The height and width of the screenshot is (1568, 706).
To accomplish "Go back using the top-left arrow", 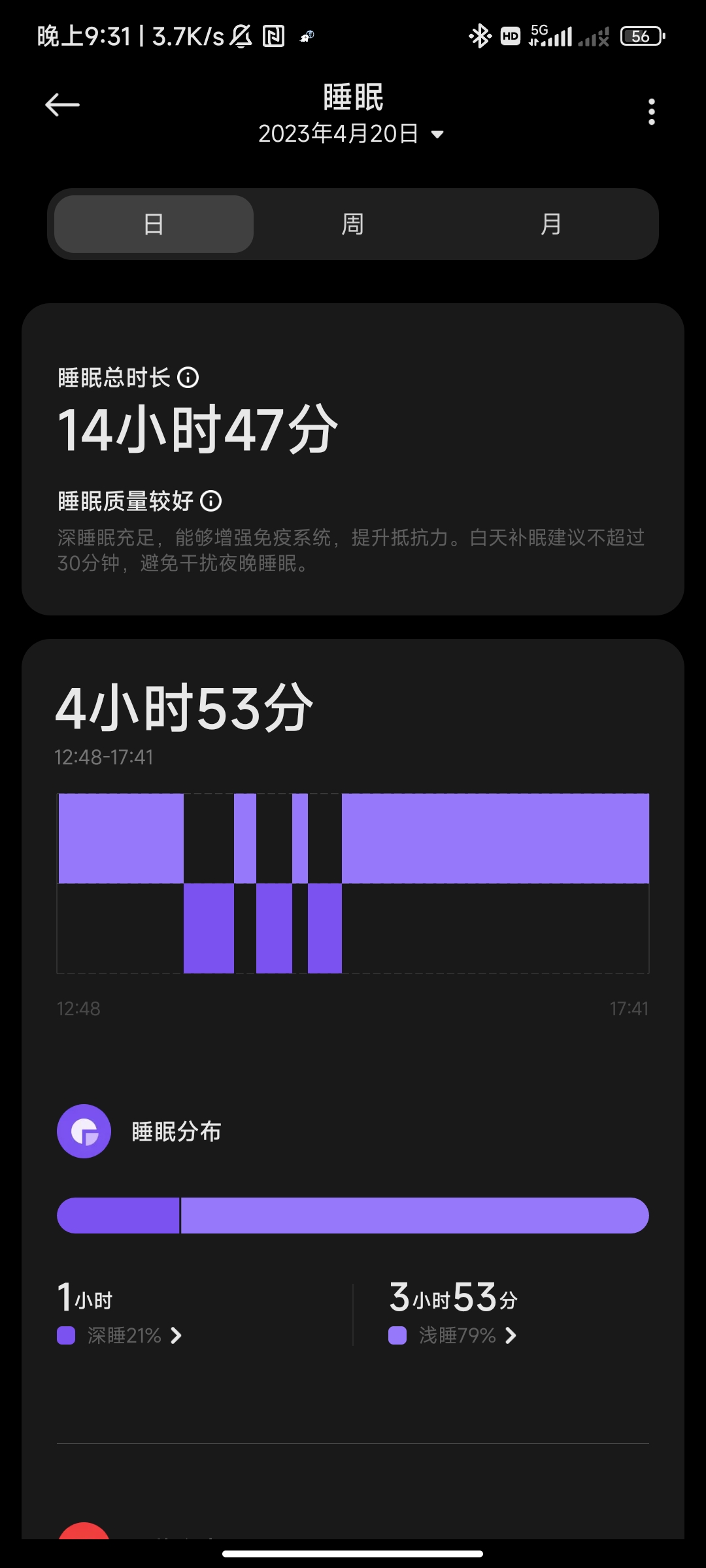I will tap(62, 105).
